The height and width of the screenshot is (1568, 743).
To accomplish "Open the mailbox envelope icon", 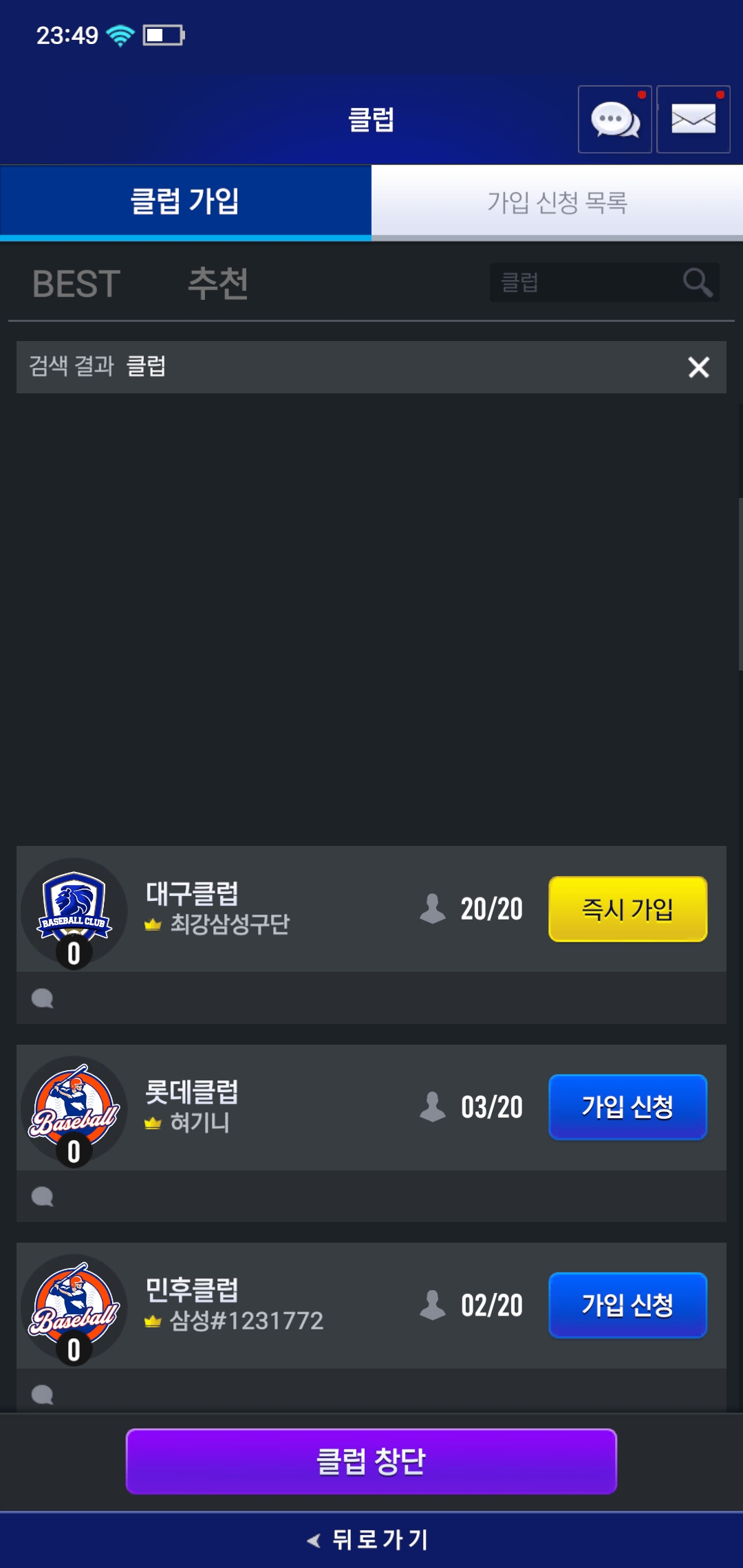I will click(x=693, y=119).
